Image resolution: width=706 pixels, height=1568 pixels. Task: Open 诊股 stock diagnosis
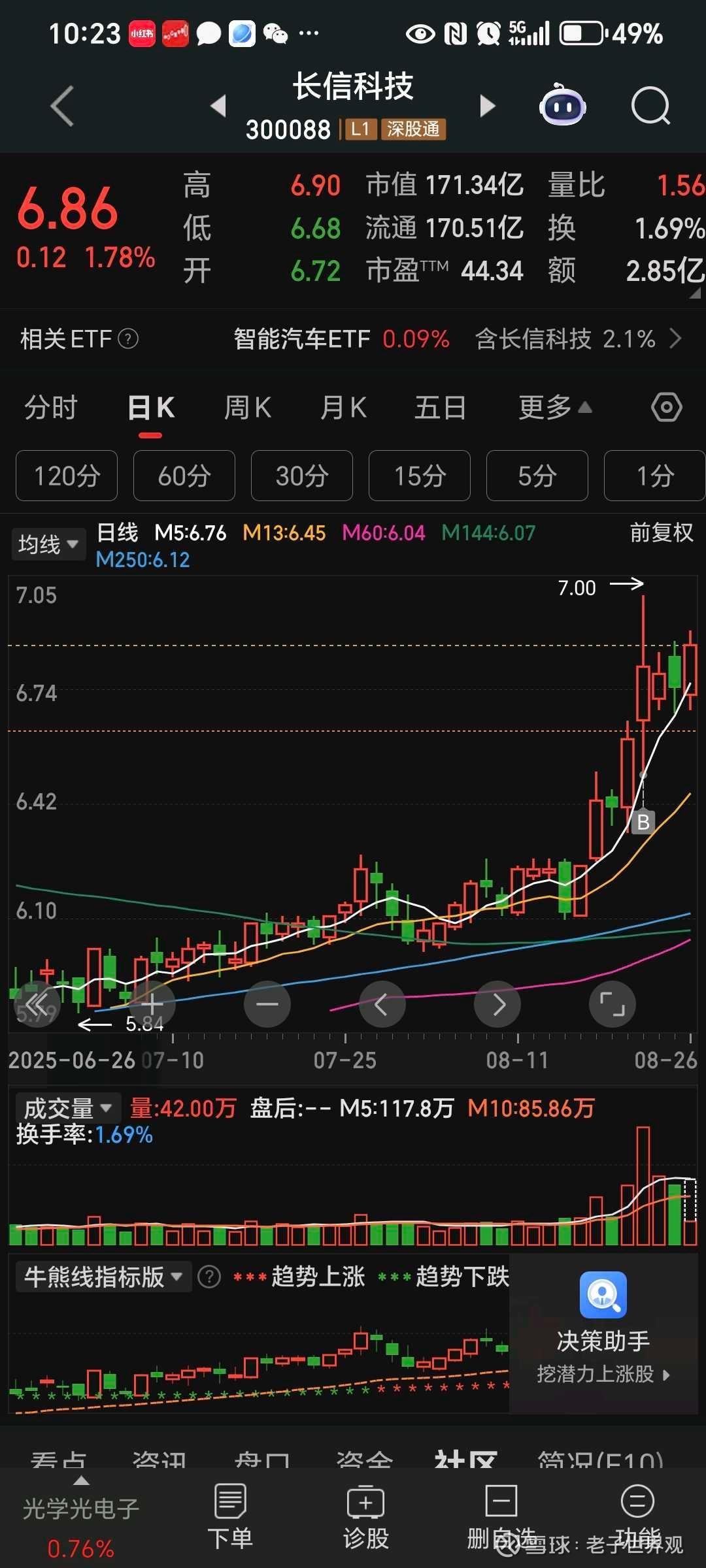[x=366, y=1516]
